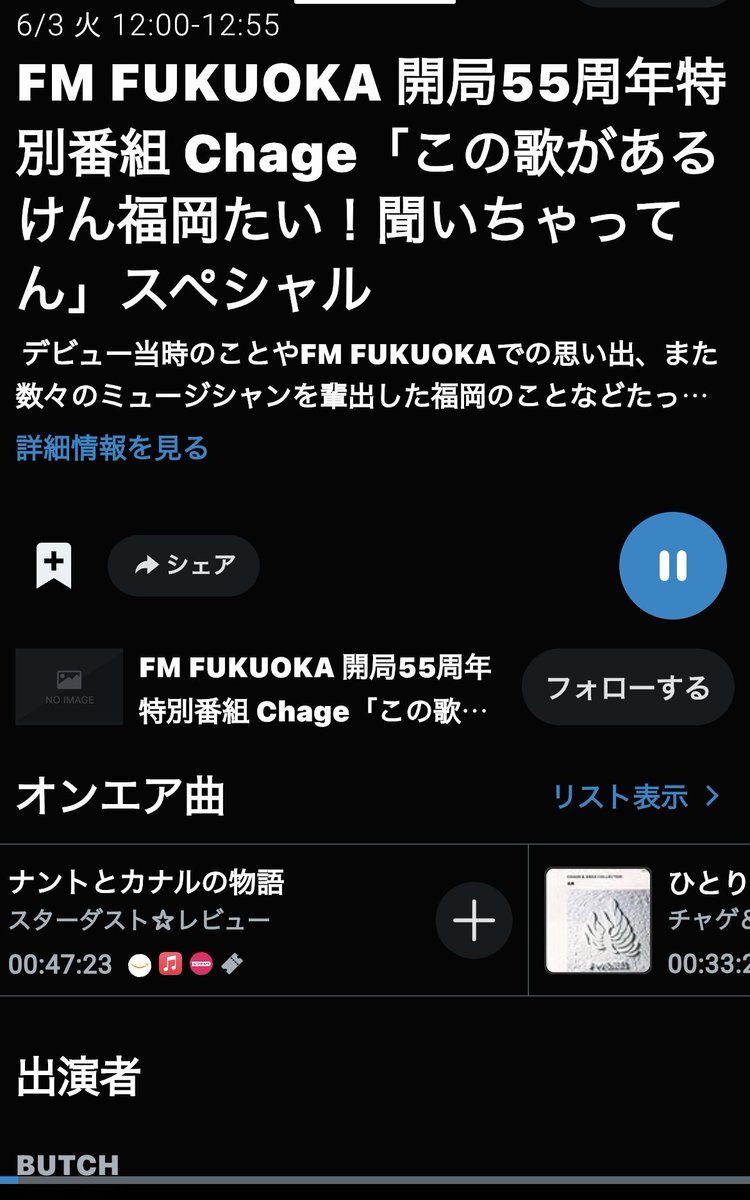Pause the playing broadcast

(673, 566)
